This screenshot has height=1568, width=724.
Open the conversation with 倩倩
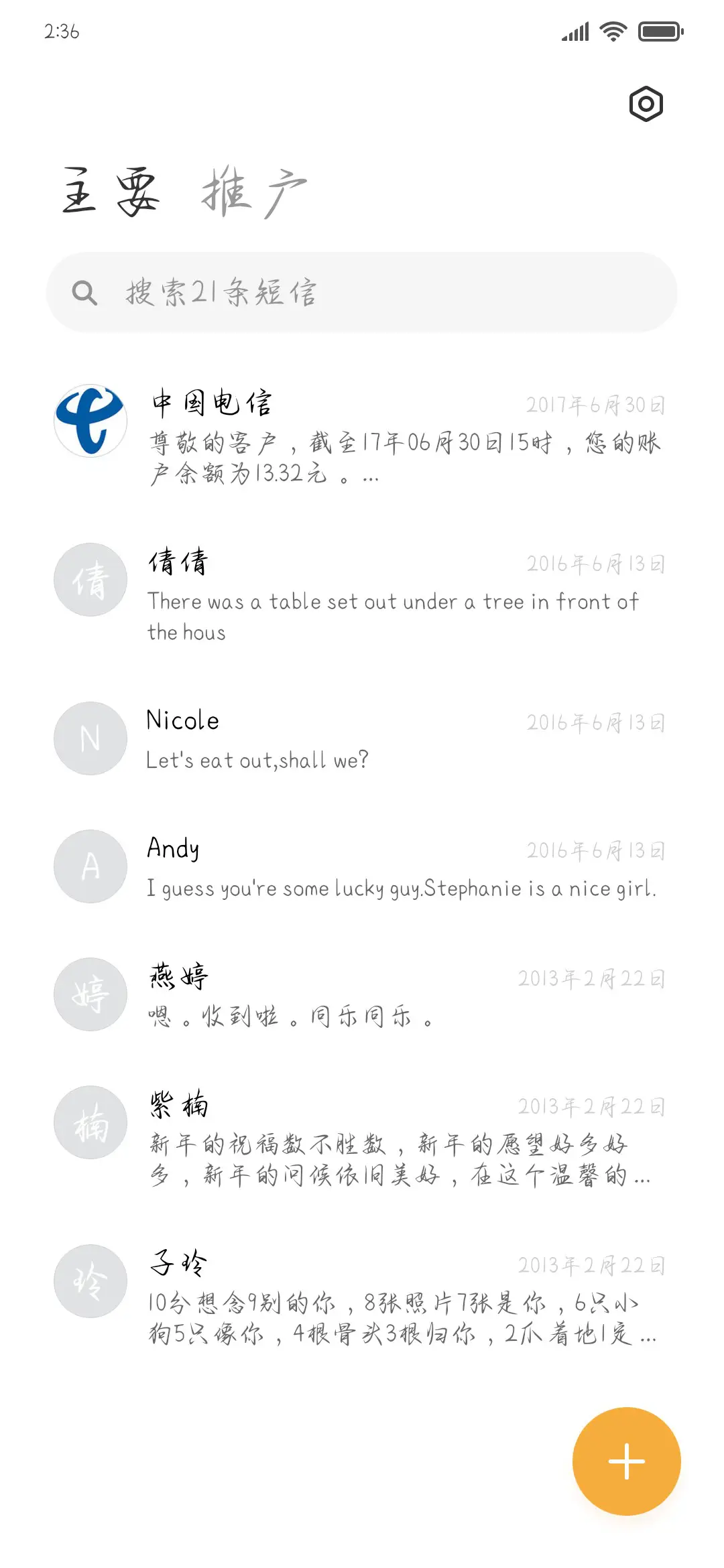362,595
